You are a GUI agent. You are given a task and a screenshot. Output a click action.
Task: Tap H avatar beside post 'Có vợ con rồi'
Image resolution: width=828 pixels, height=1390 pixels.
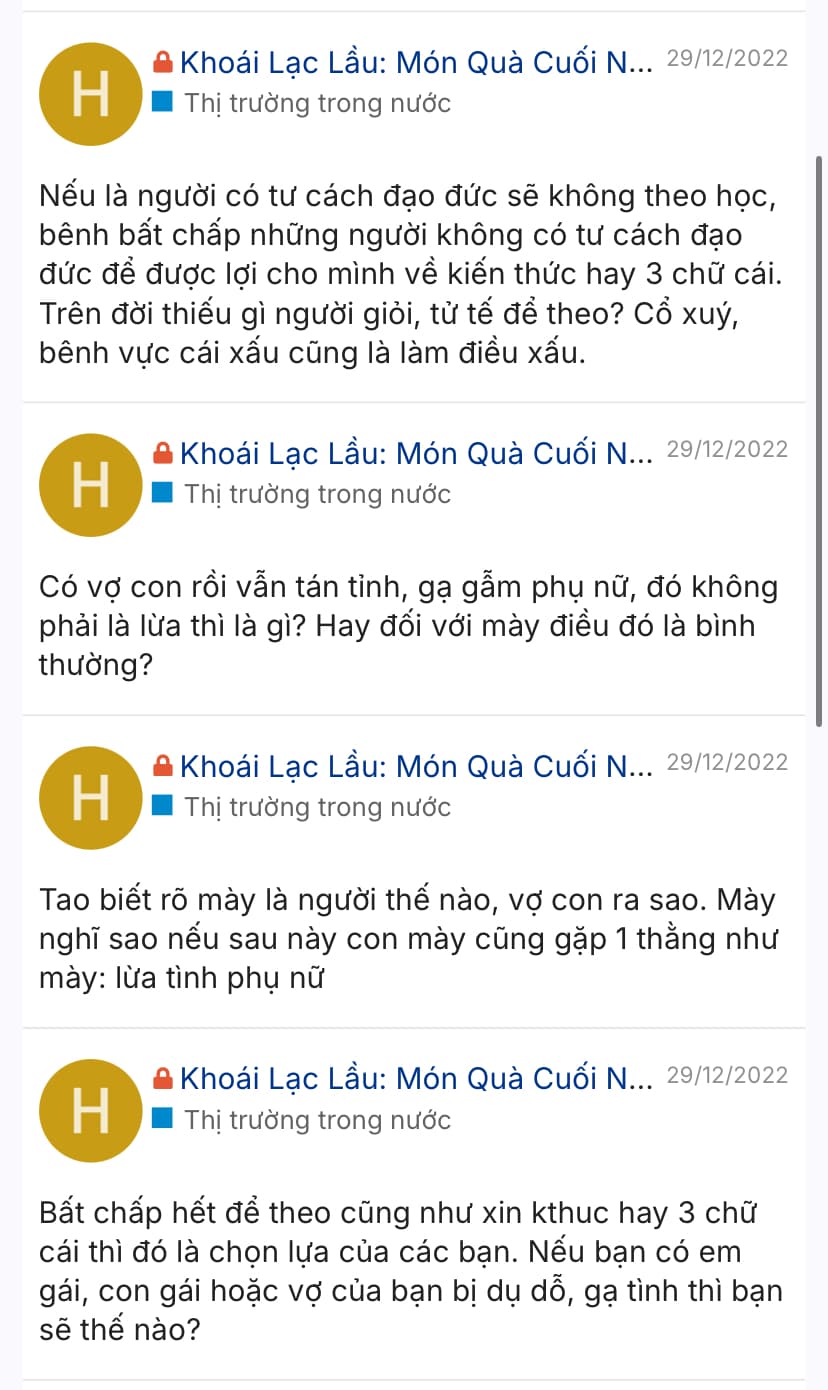(91, 485)
